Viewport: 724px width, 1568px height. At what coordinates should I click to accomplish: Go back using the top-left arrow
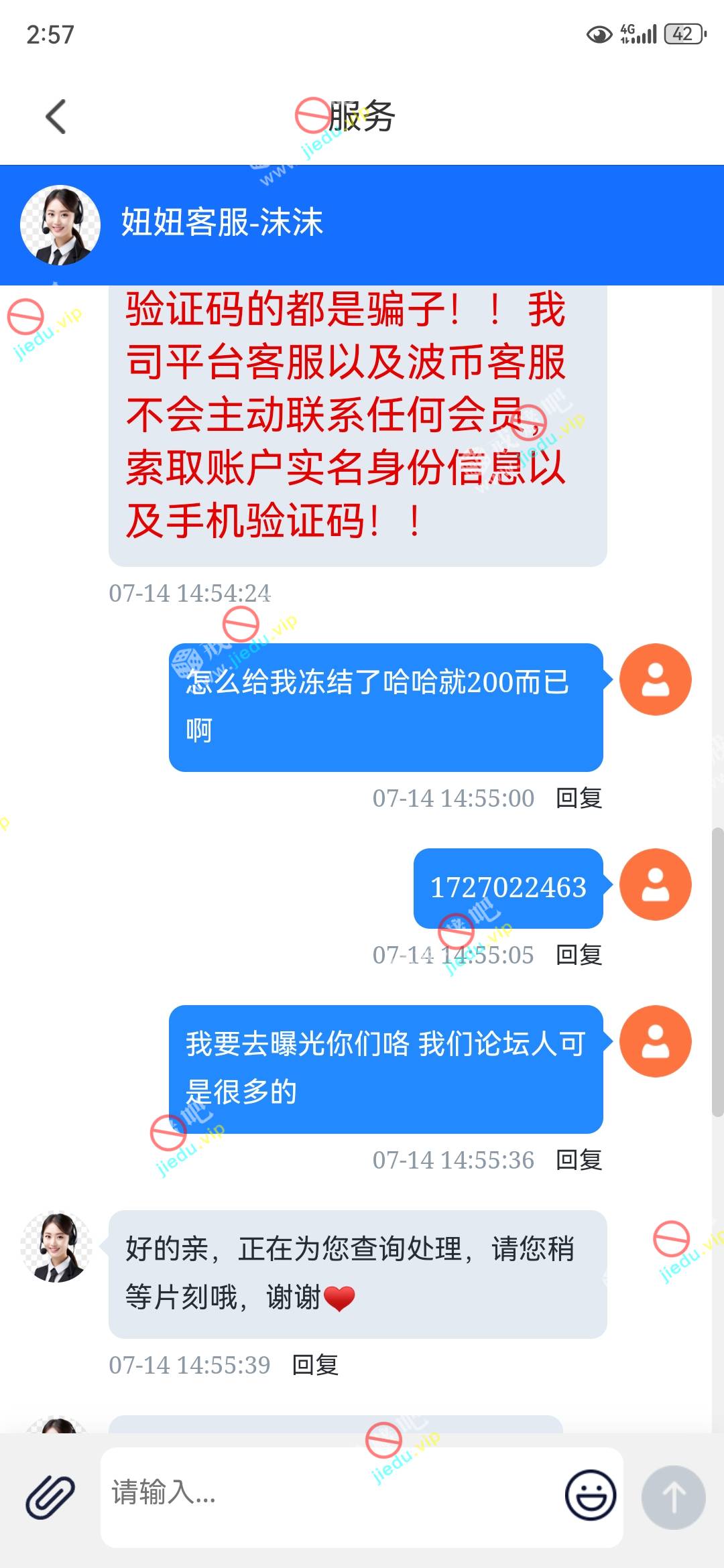click(56, 117)
